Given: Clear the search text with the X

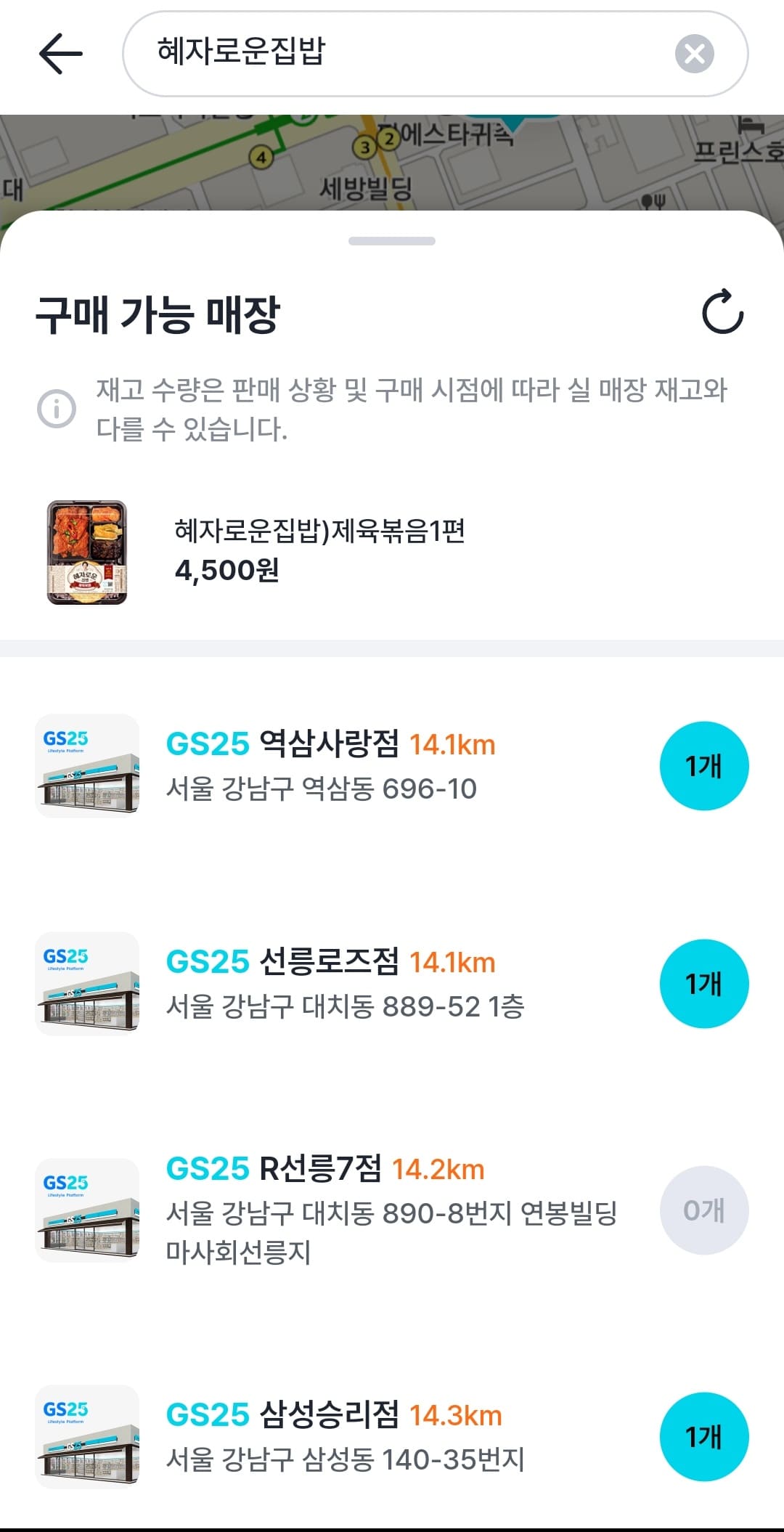Looking at the screenshot, I should click(x=694, y=54).
